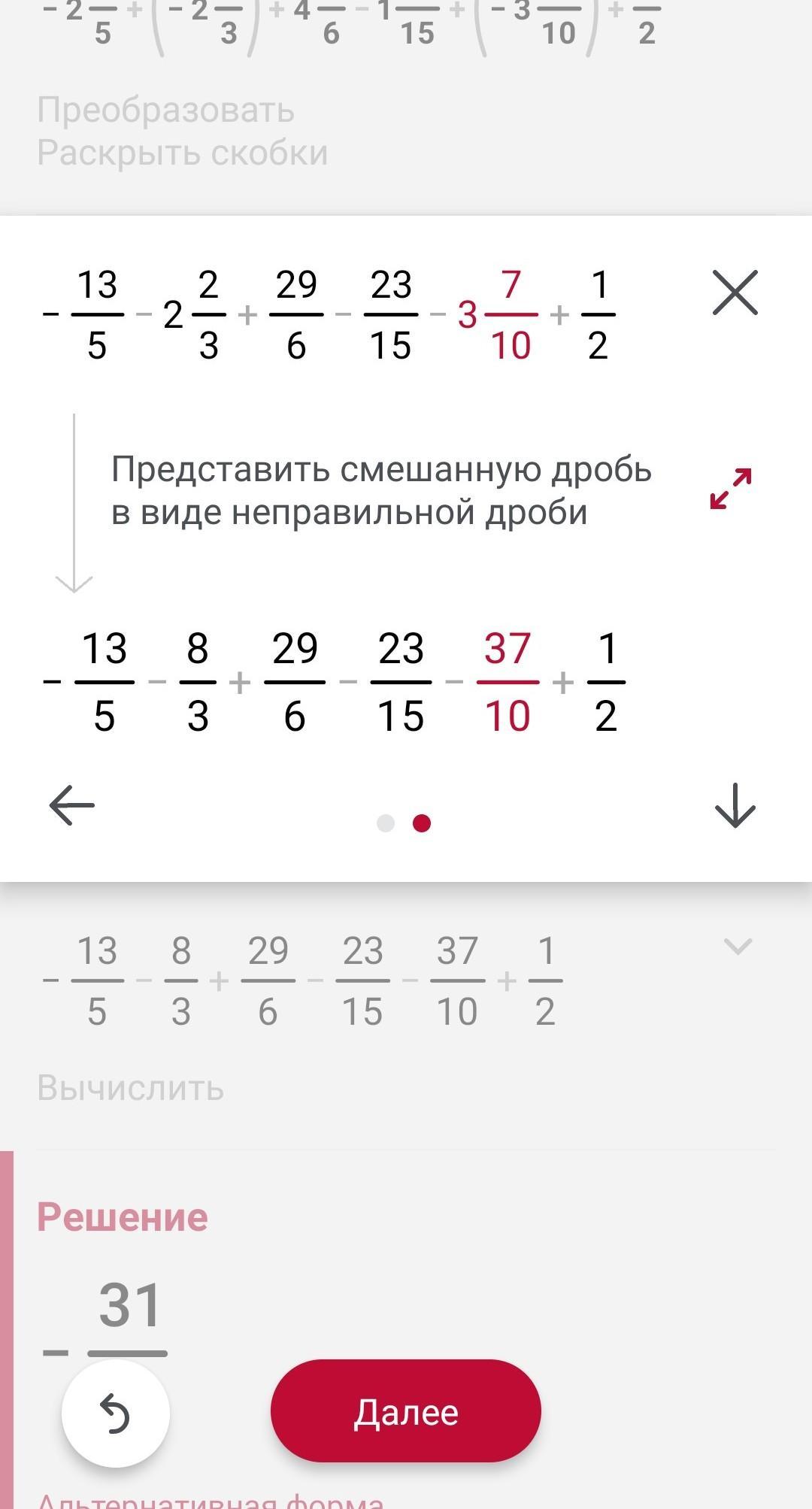Move down to the next step

click(x=735, y=805)
